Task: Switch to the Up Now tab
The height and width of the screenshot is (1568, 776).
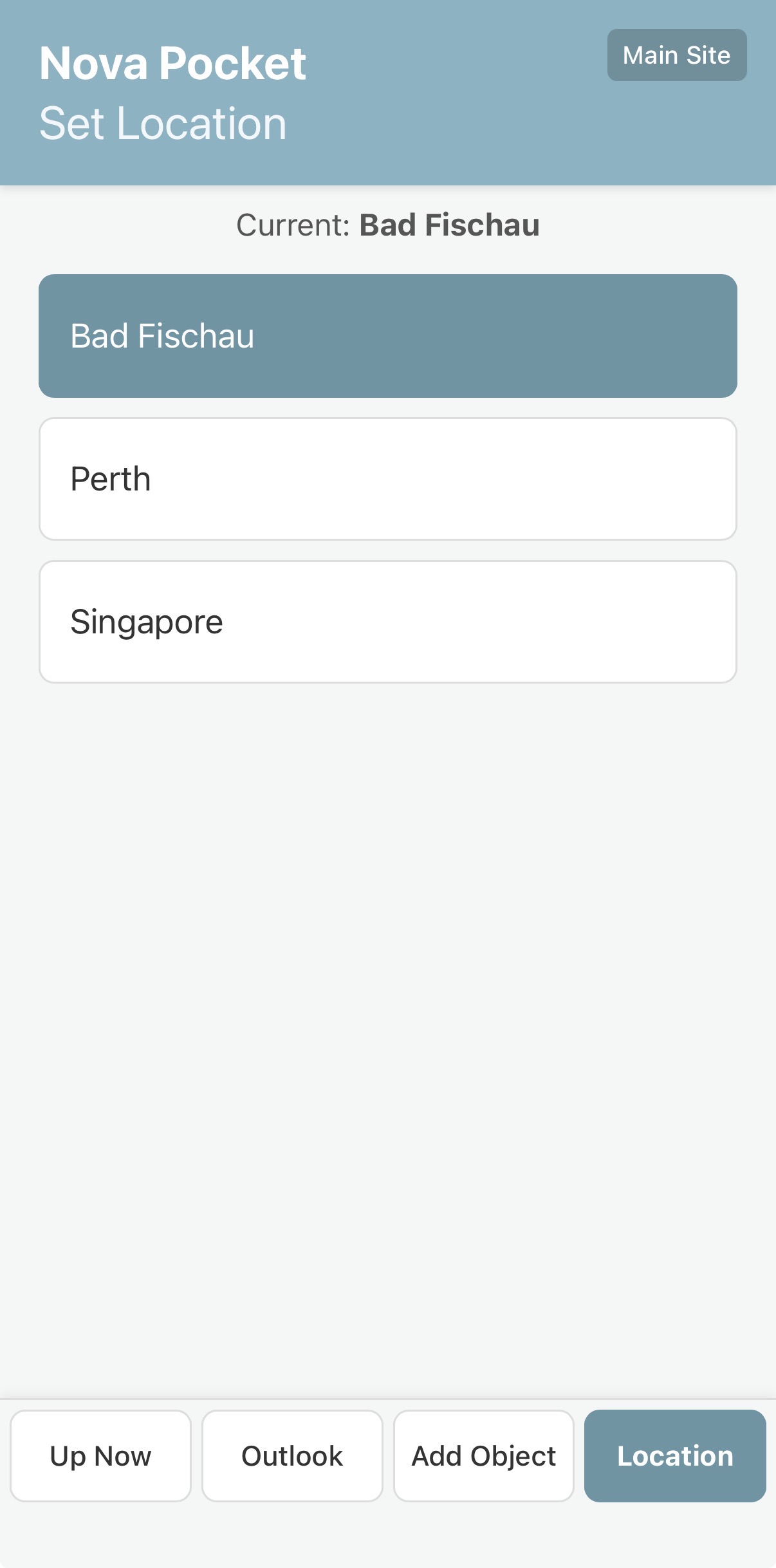Action: point(101,1456)
